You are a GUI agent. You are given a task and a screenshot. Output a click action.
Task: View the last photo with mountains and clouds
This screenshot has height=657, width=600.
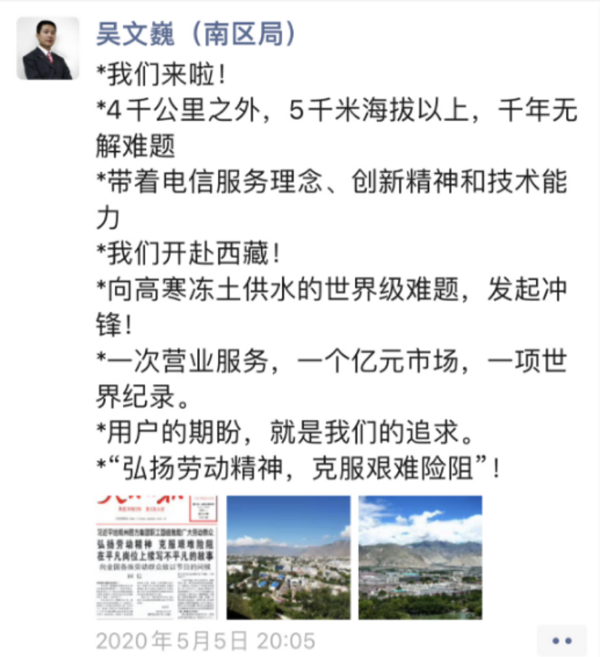pos(420,557)
